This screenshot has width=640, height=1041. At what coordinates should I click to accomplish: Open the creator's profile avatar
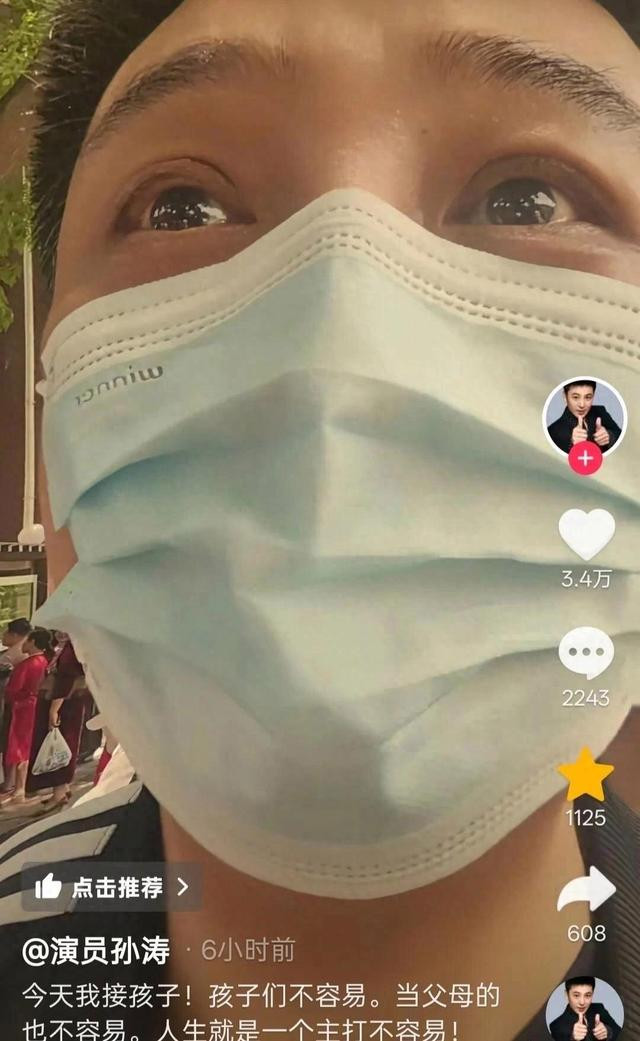click(x=585, y=414)
